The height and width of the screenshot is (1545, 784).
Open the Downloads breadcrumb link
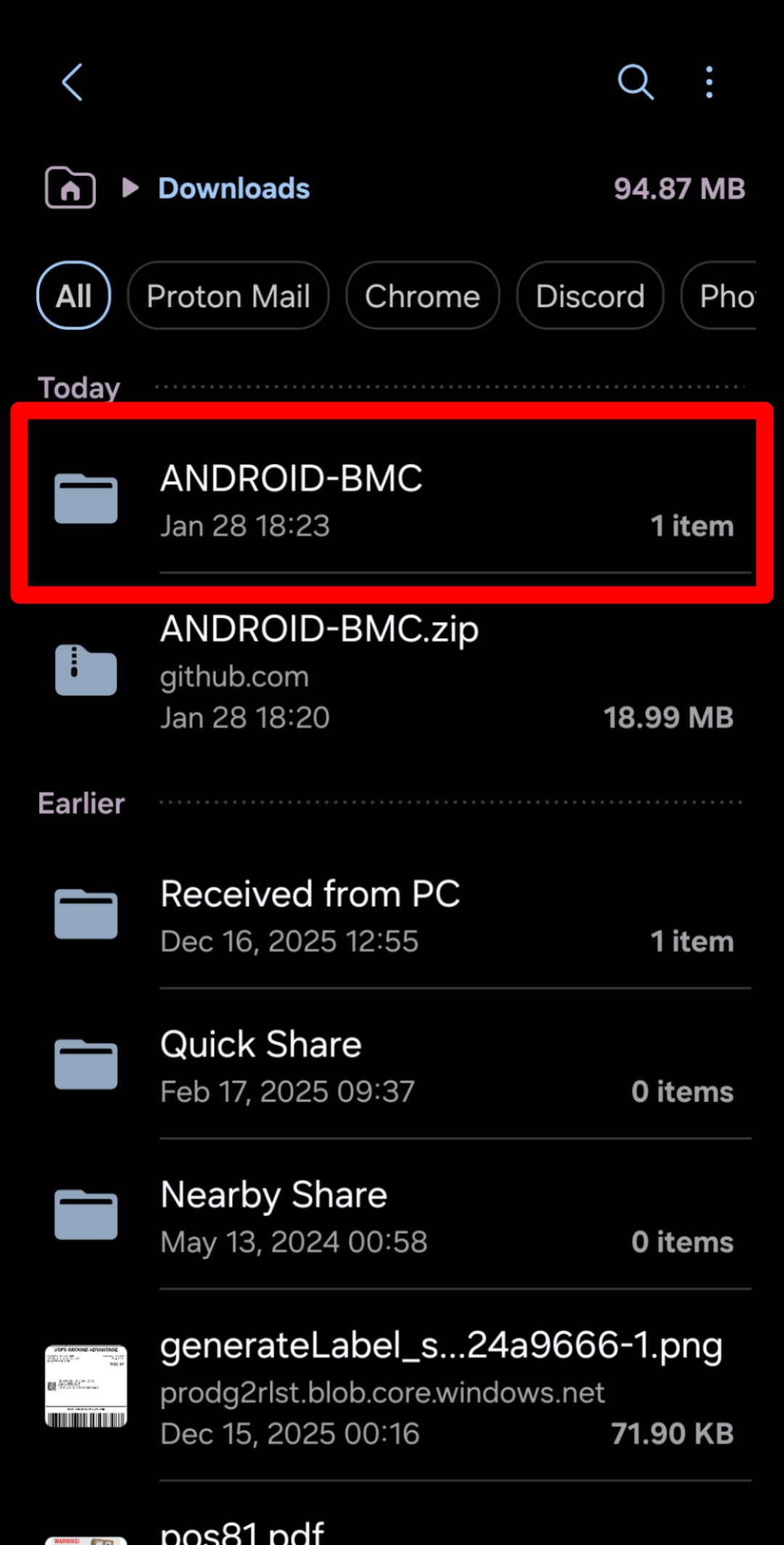tap(234, 188)
